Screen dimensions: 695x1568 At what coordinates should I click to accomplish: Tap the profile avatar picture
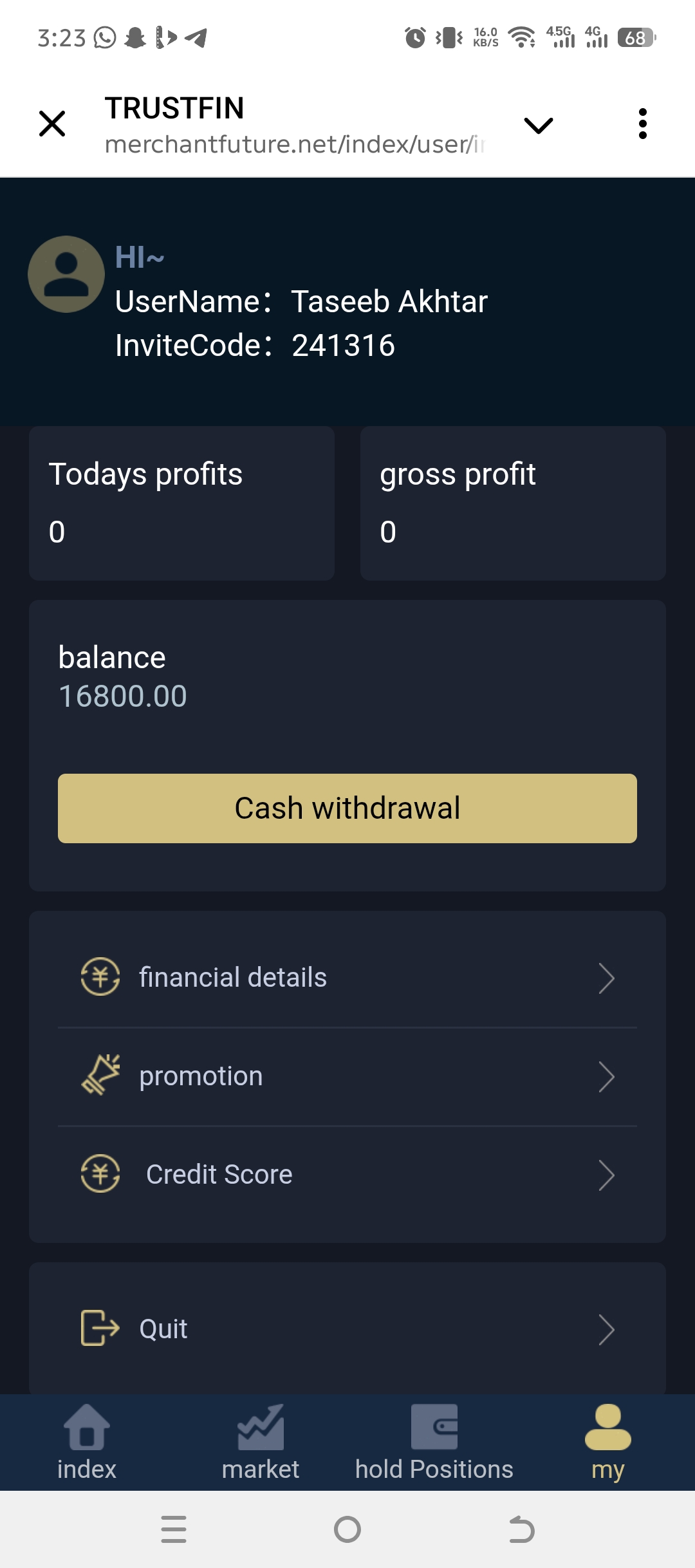pyautogui.click(x=66, y=274)
